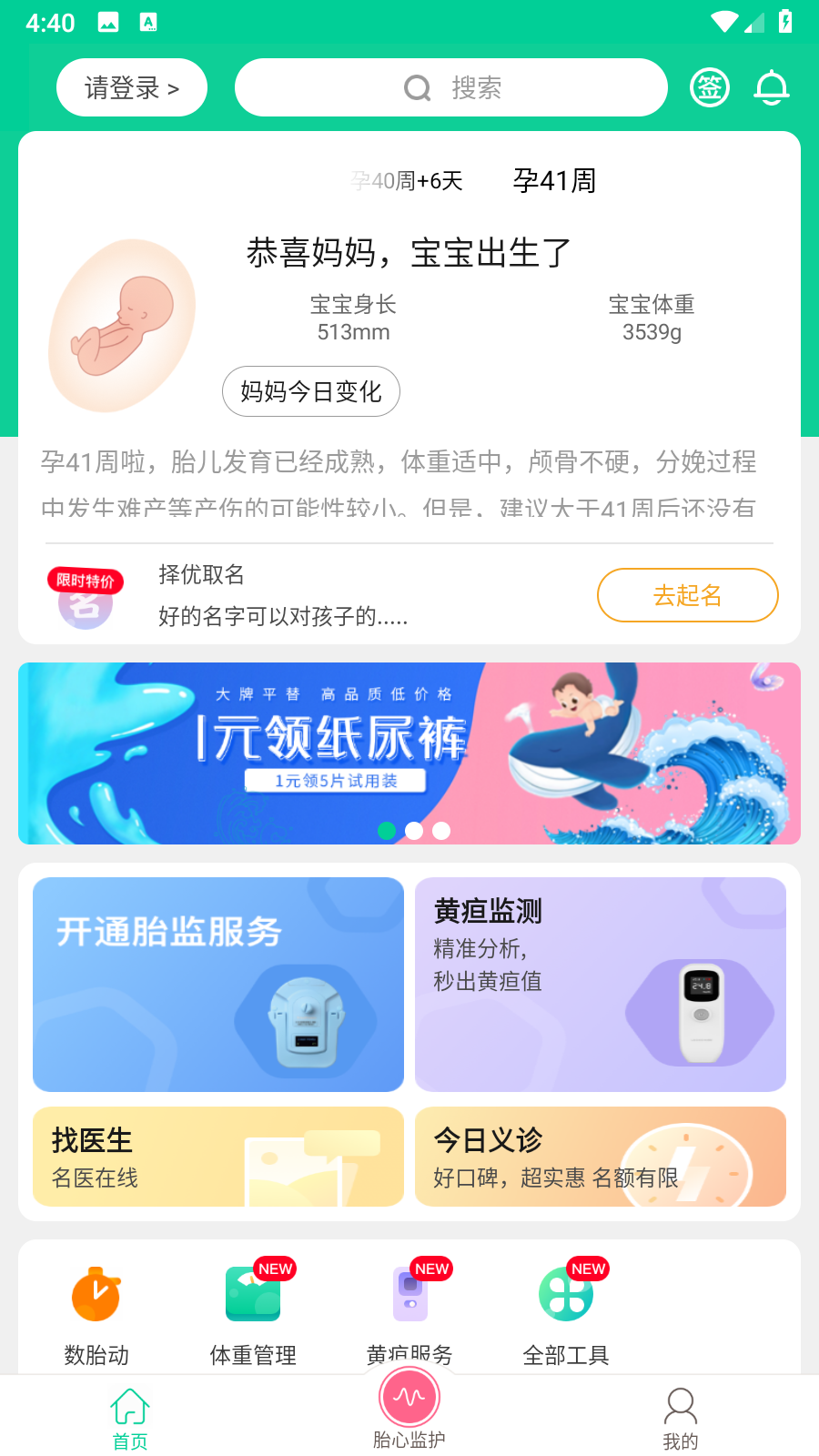Tap the 去起名 button
819x1456 pixels.
pyautogui.click(x=687, y=595)
